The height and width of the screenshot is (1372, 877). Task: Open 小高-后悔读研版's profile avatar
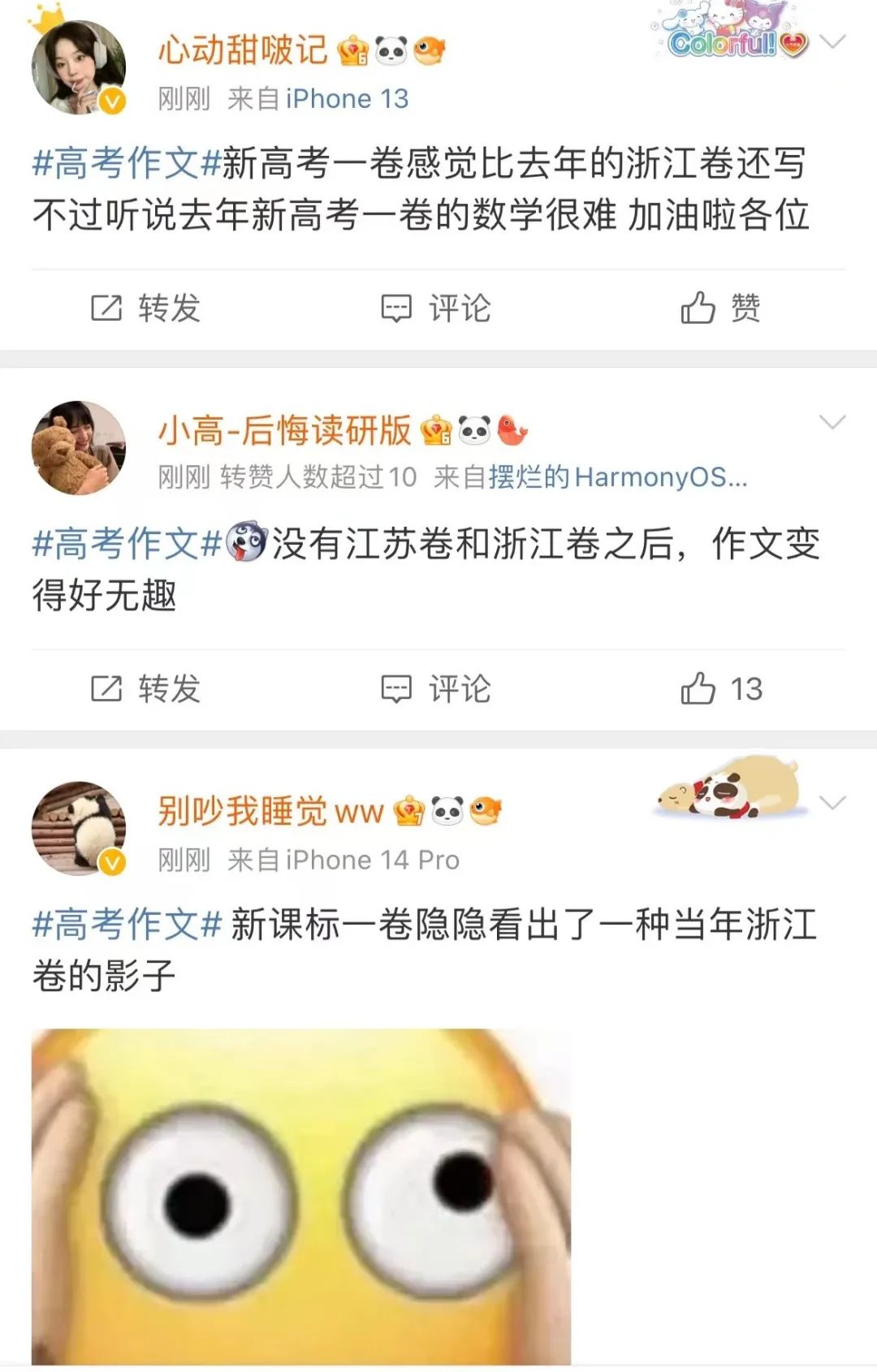click(79, 447)
